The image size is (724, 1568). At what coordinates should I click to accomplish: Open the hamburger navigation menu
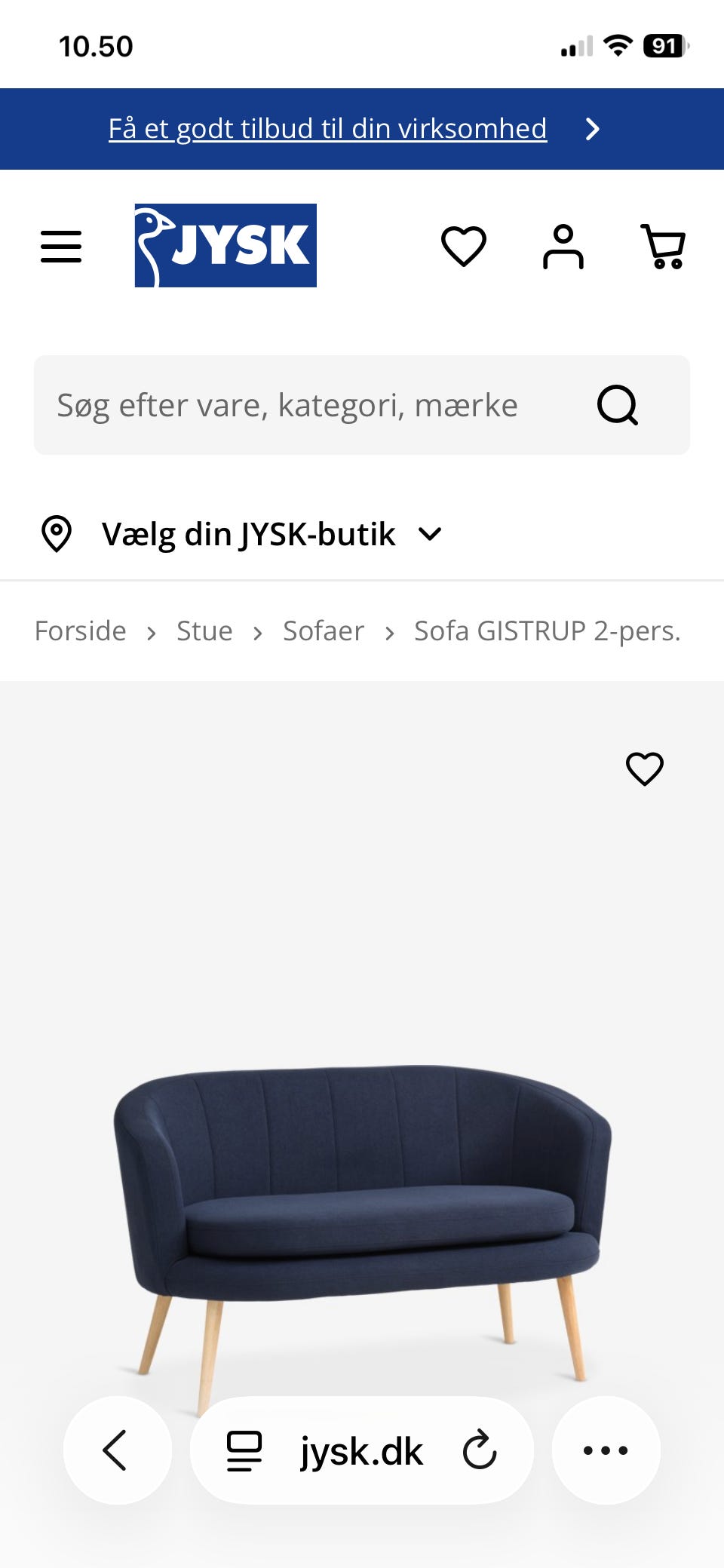tap(61, 247)
